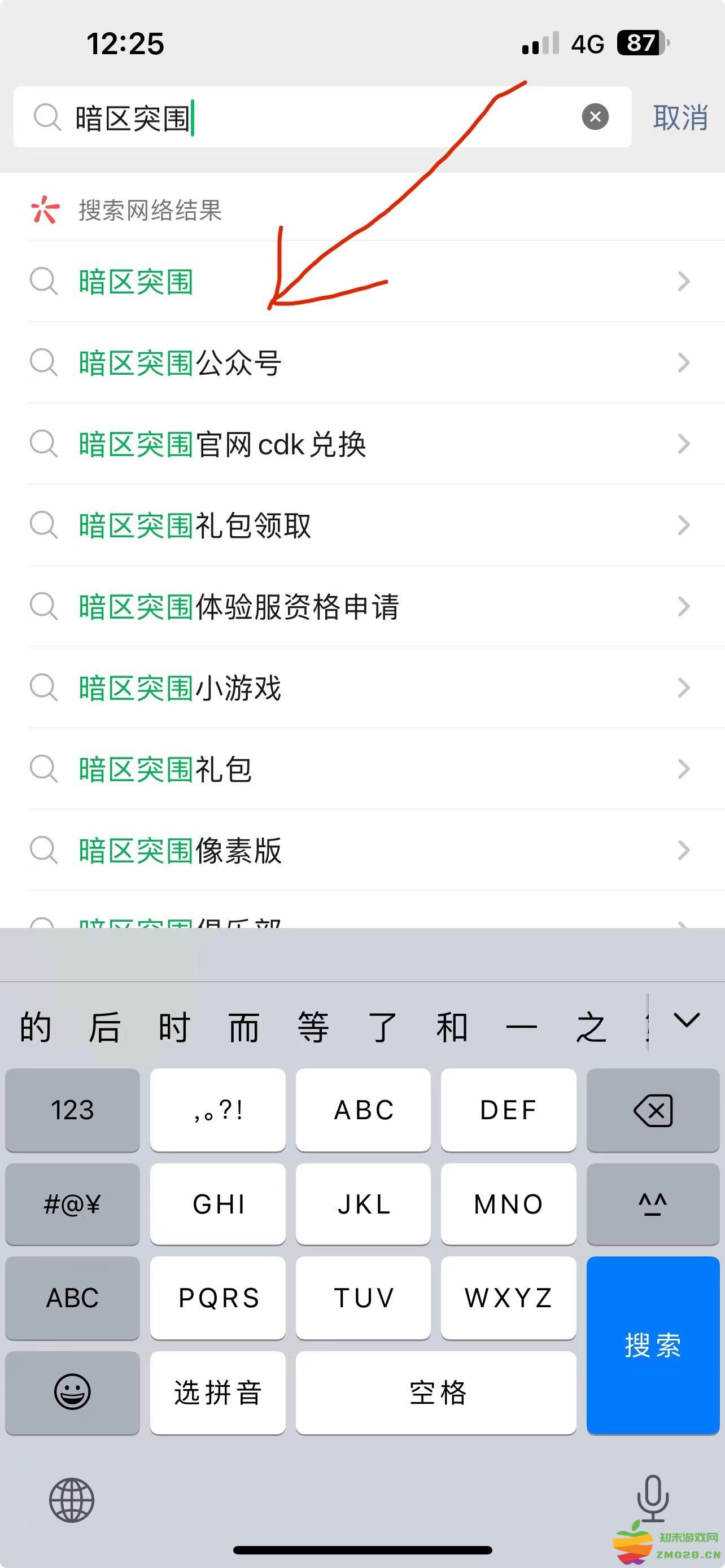Switch to English input with the ABC key
This screenshot has width=725, height=1568.
coord(72,1298)
